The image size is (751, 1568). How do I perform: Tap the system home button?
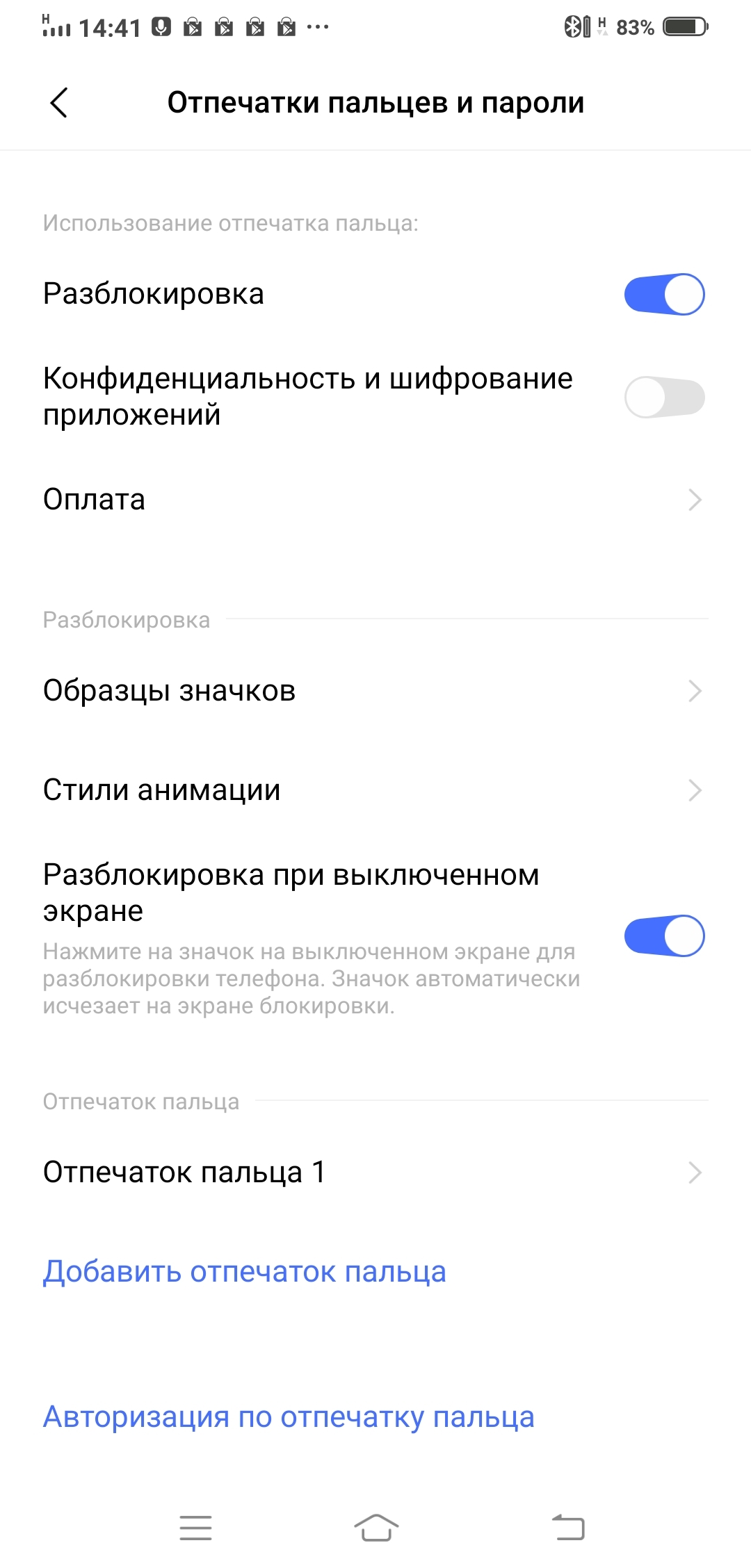coord(376,1528)
